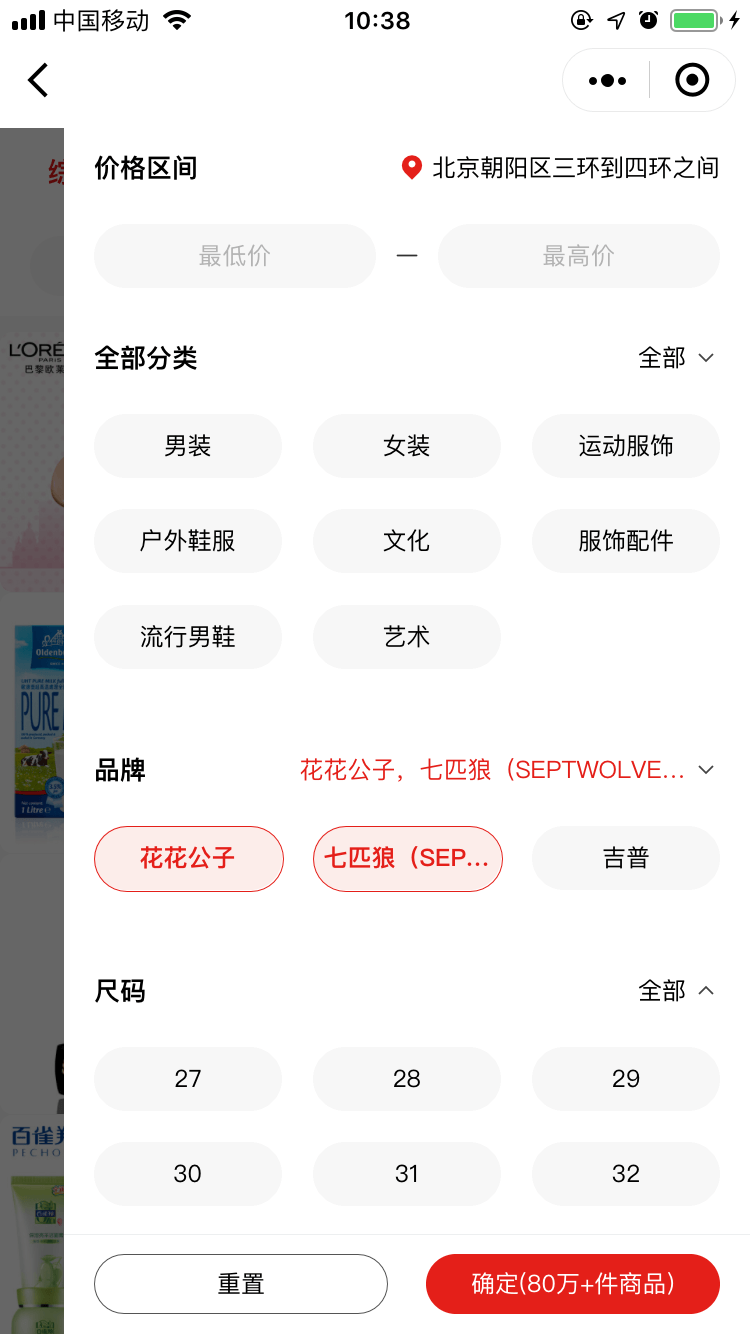
Task: Expand the 全部分类 category list
Action: tap(677, 358)
